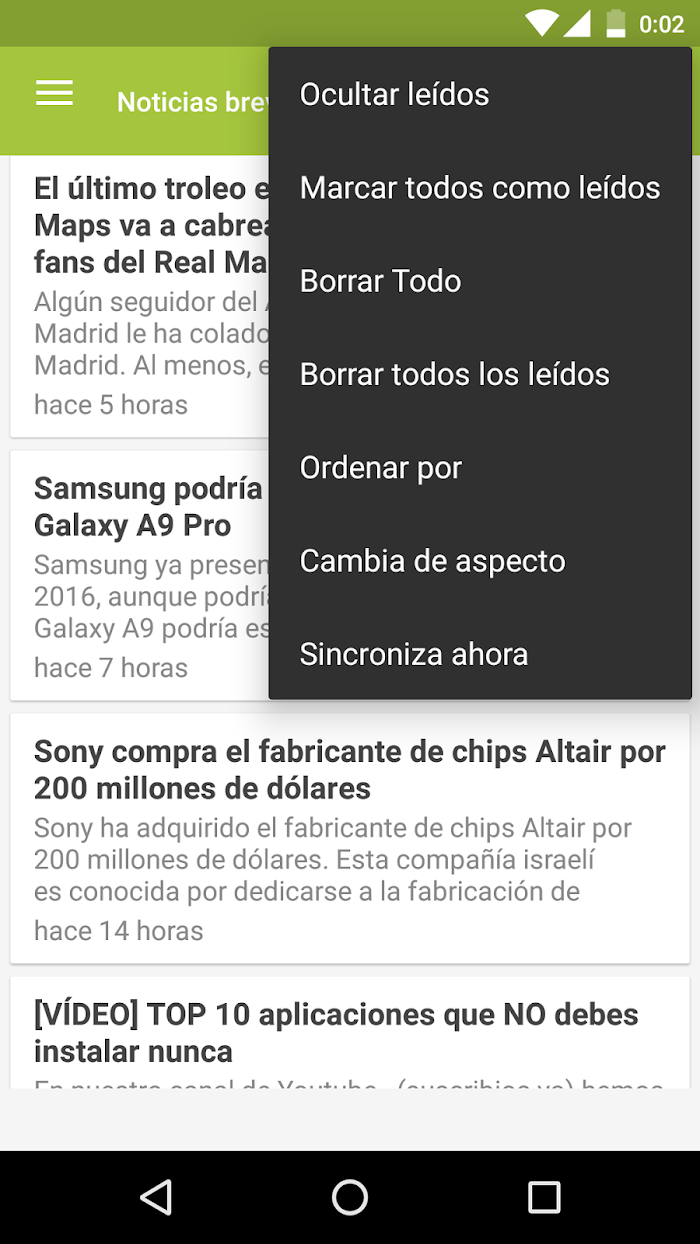Tap Sincroniza ahora

[x=480, y=654]
